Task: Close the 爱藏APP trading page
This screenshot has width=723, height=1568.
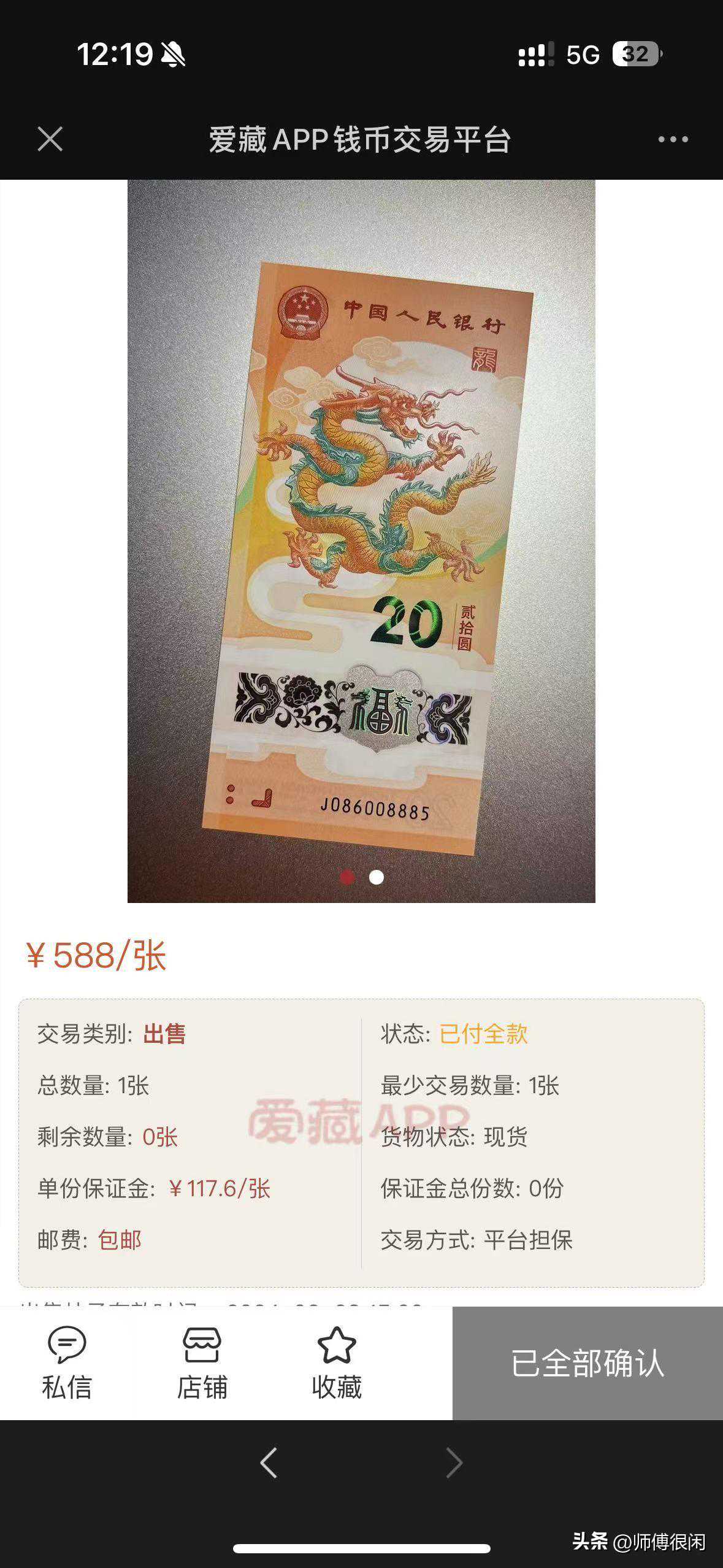Action: [50, 139]
